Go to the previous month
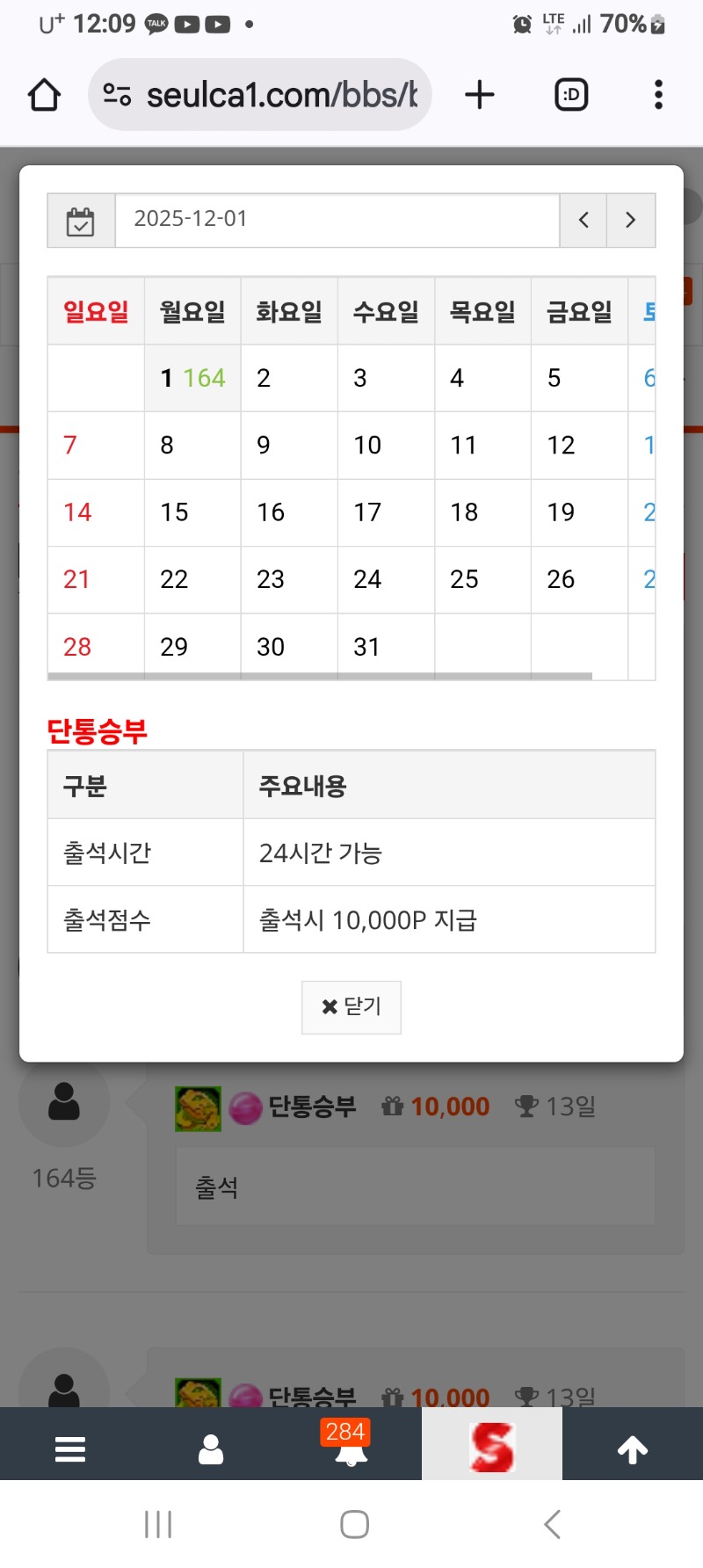This screenshot has height=1568, width=703. [x=583, y=220]
